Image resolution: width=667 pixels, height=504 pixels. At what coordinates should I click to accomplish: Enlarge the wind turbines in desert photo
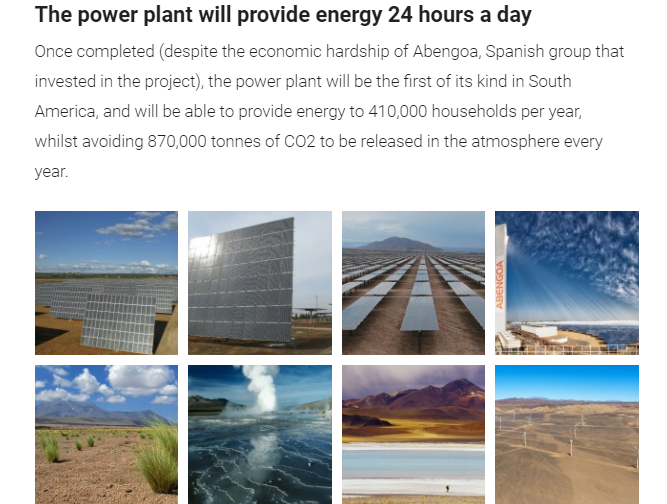[566, 434]
